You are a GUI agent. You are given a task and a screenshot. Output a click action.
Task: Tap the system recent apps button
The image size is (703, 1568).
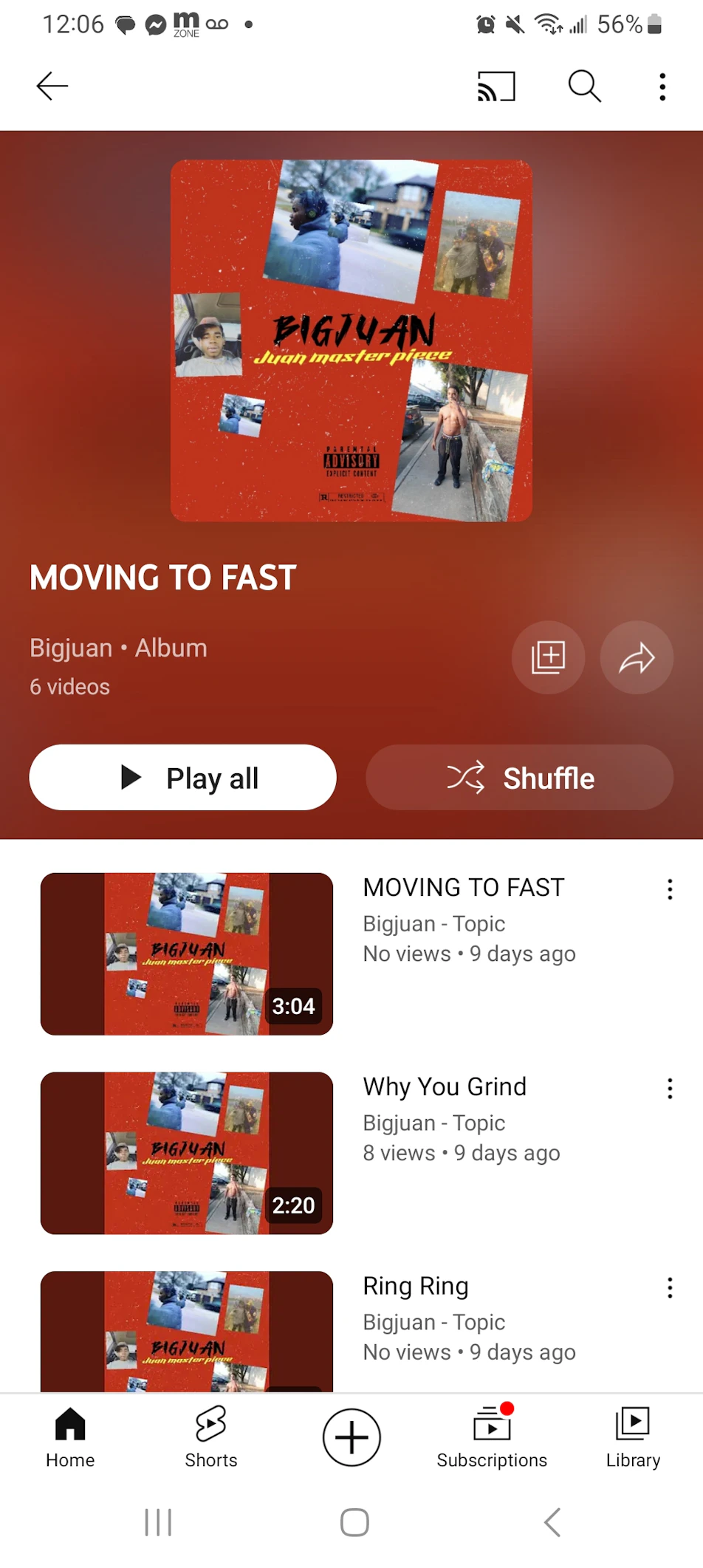tap(158, 1522)
